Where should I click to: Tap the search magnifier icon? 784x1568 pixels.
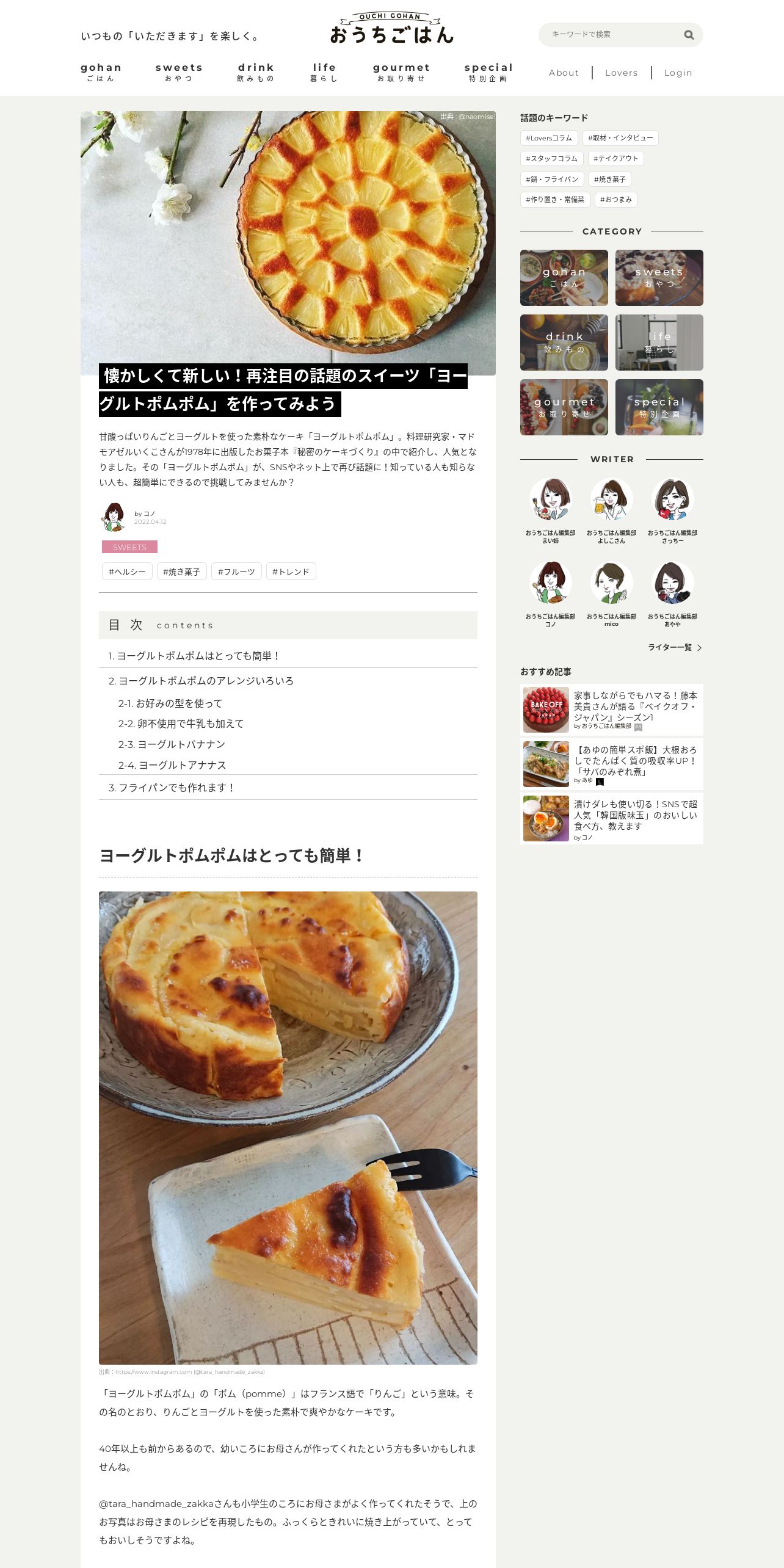[689, 35]
